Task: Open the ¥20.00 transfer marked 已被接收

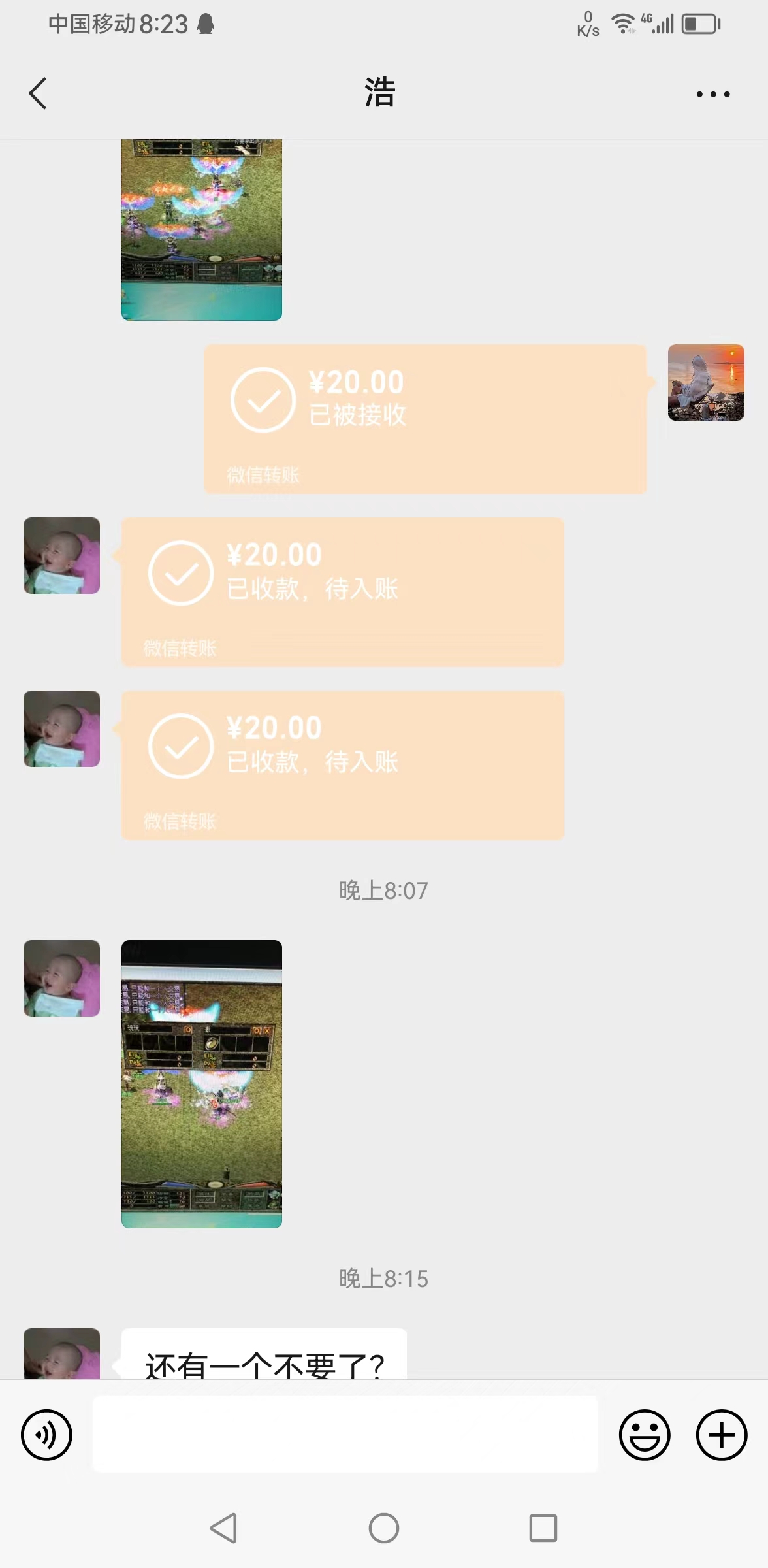Action: pyautogui.click(x=424, y=418)
